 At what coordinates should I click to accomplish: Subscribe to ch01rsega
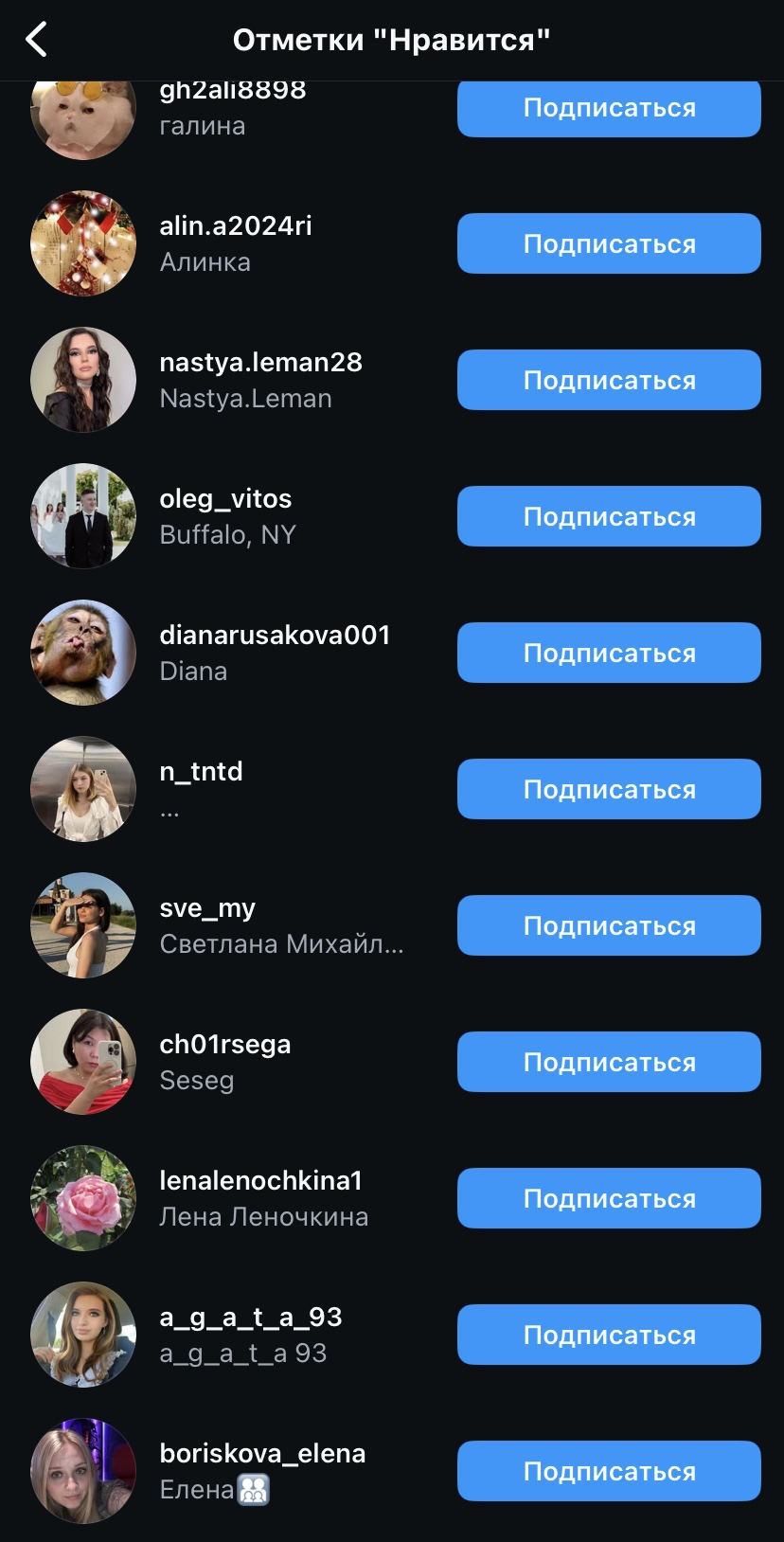pos(609,1063)
